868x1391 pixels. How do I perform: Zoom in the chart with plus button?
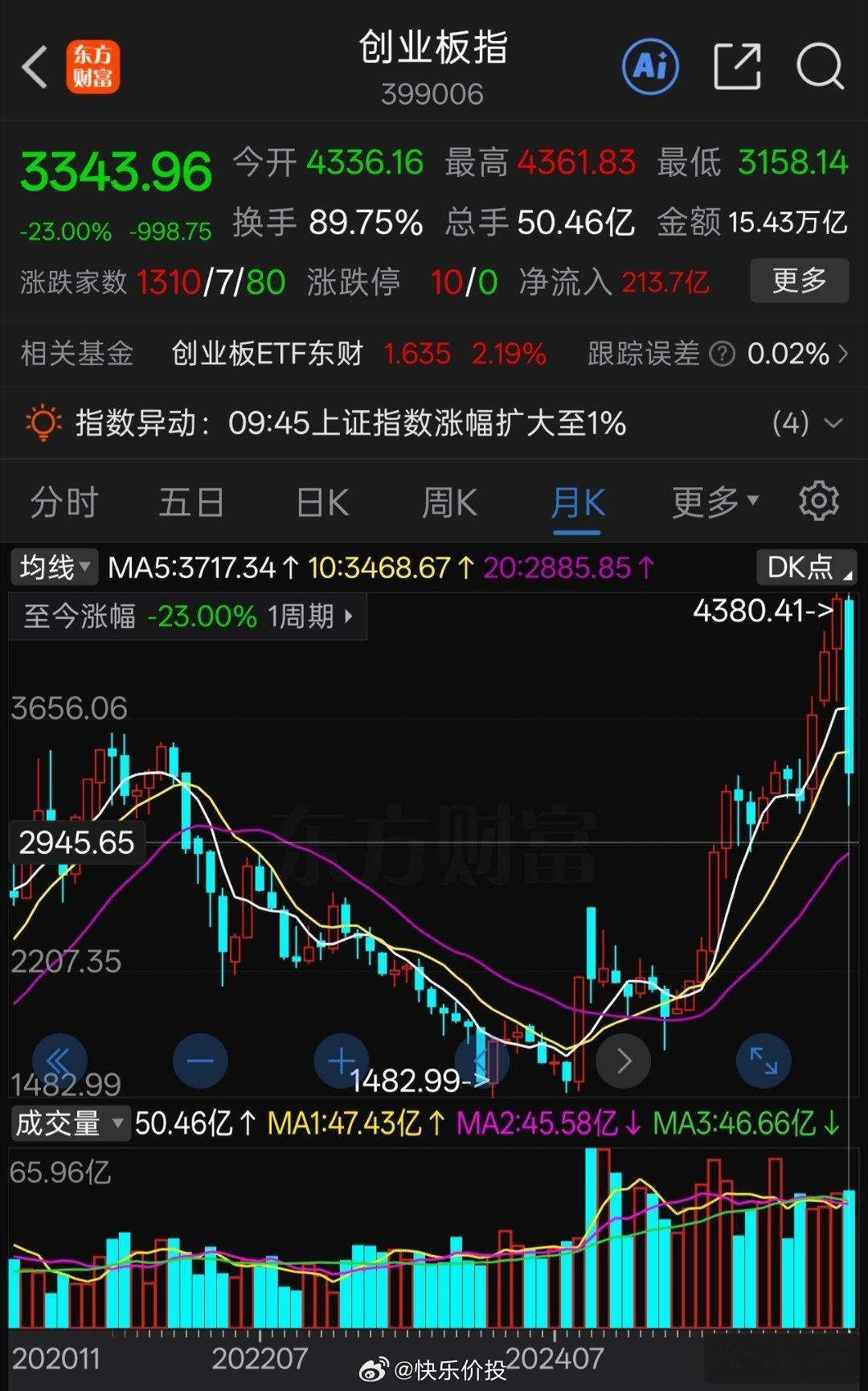point(342,1061)
